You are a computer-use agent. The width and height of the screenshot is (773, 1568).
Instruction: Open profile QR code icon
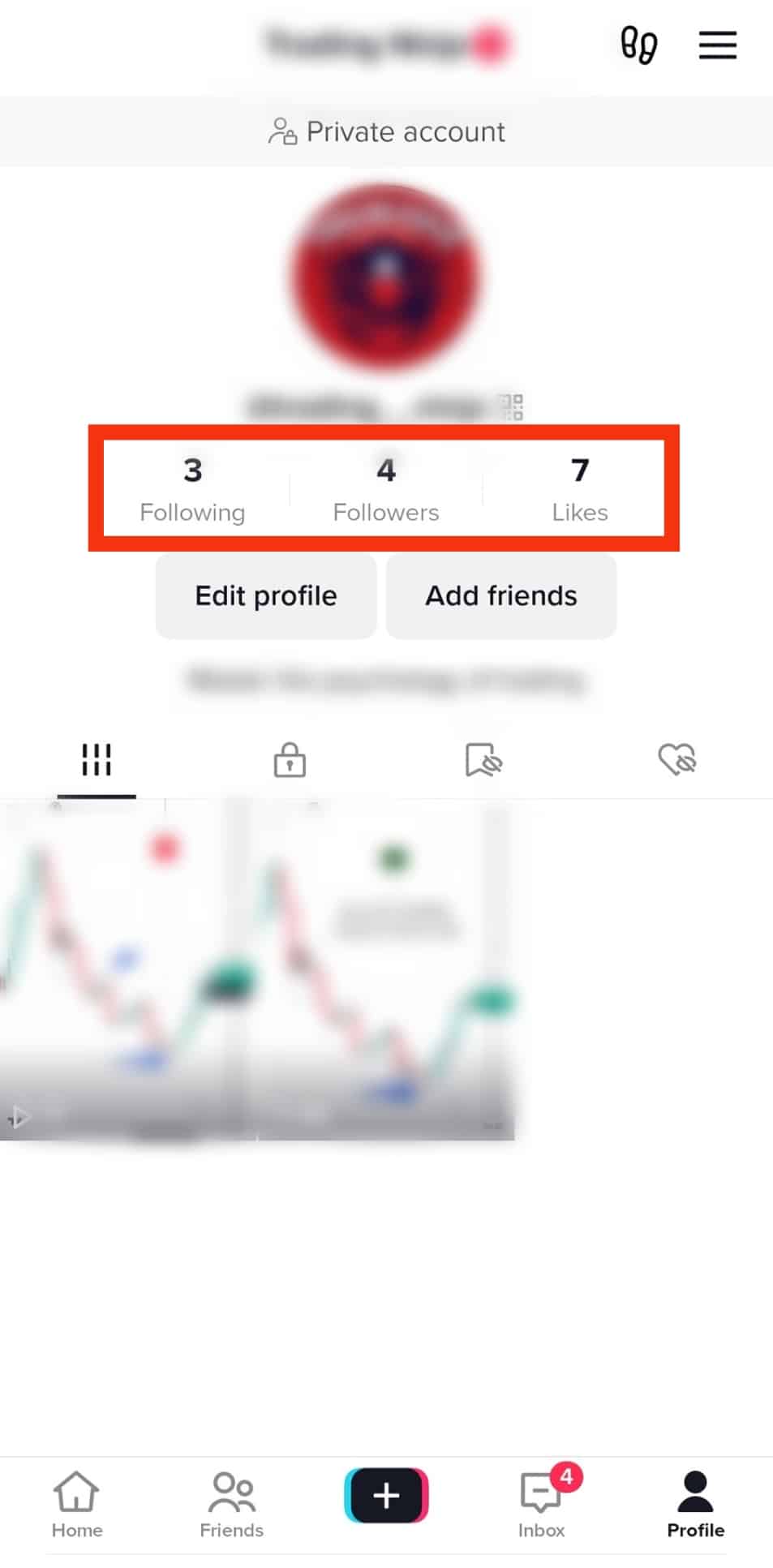513,406
